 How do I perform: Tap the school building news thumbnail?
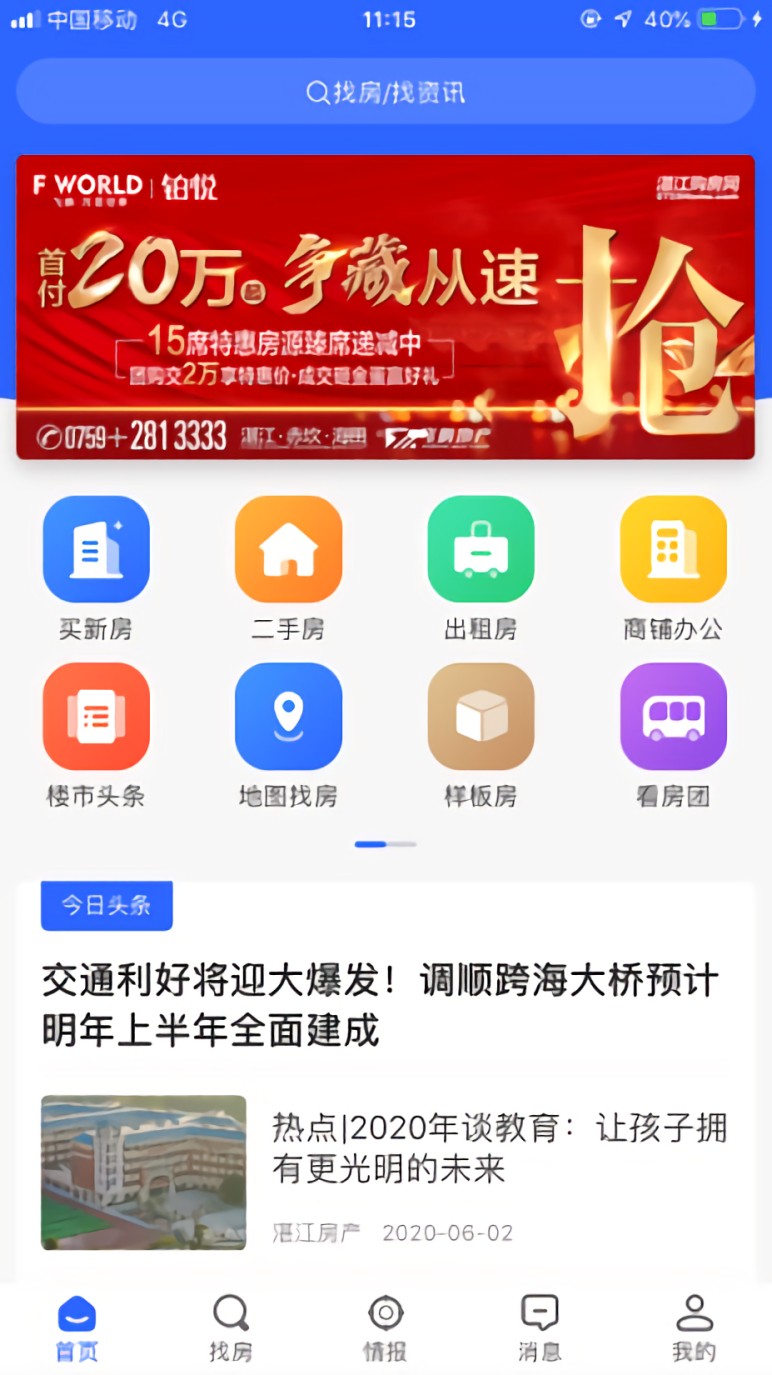143,1171
